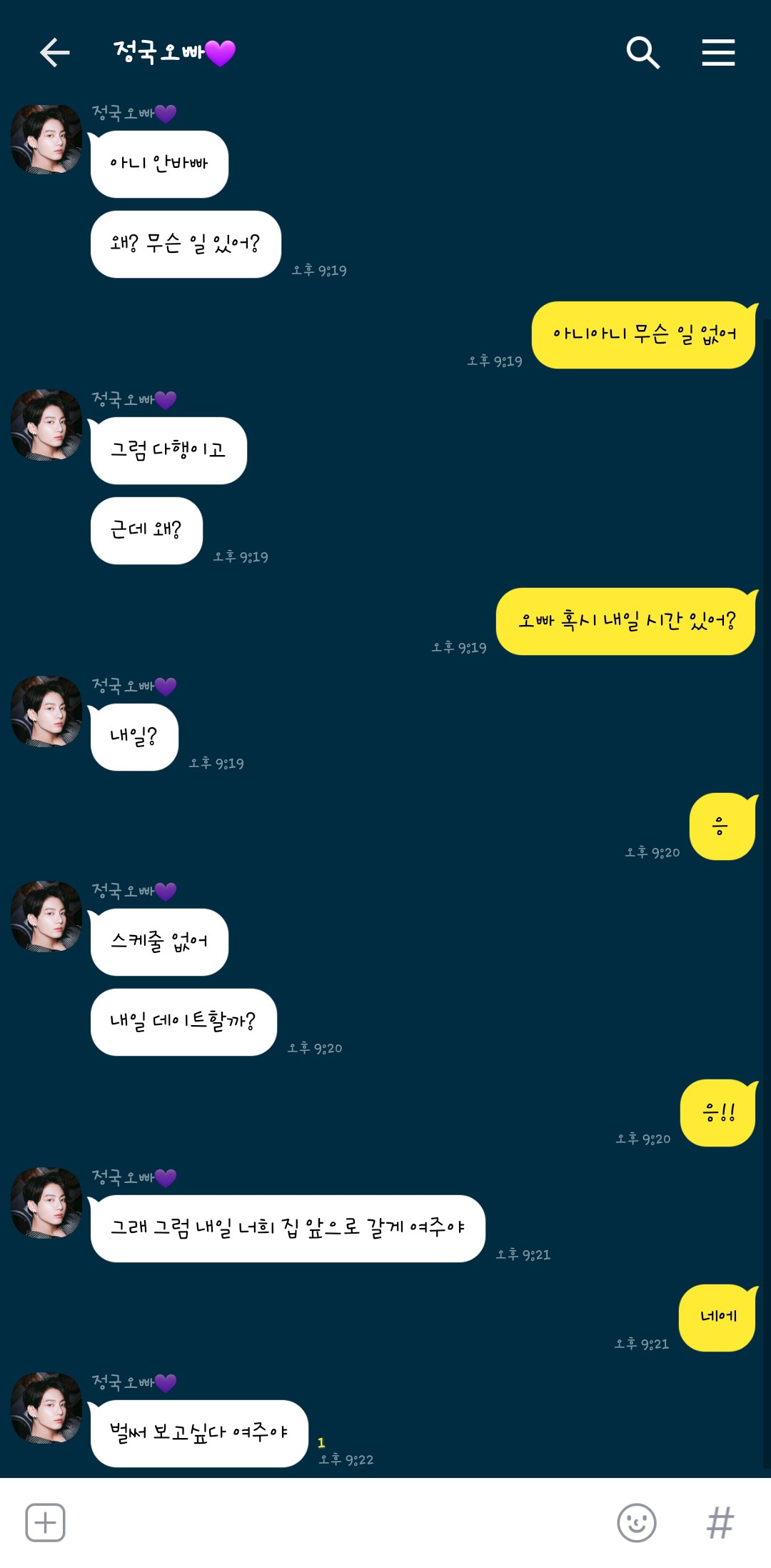Open the plus attachment menu

pyautogui.click(x=45, y=1522)
